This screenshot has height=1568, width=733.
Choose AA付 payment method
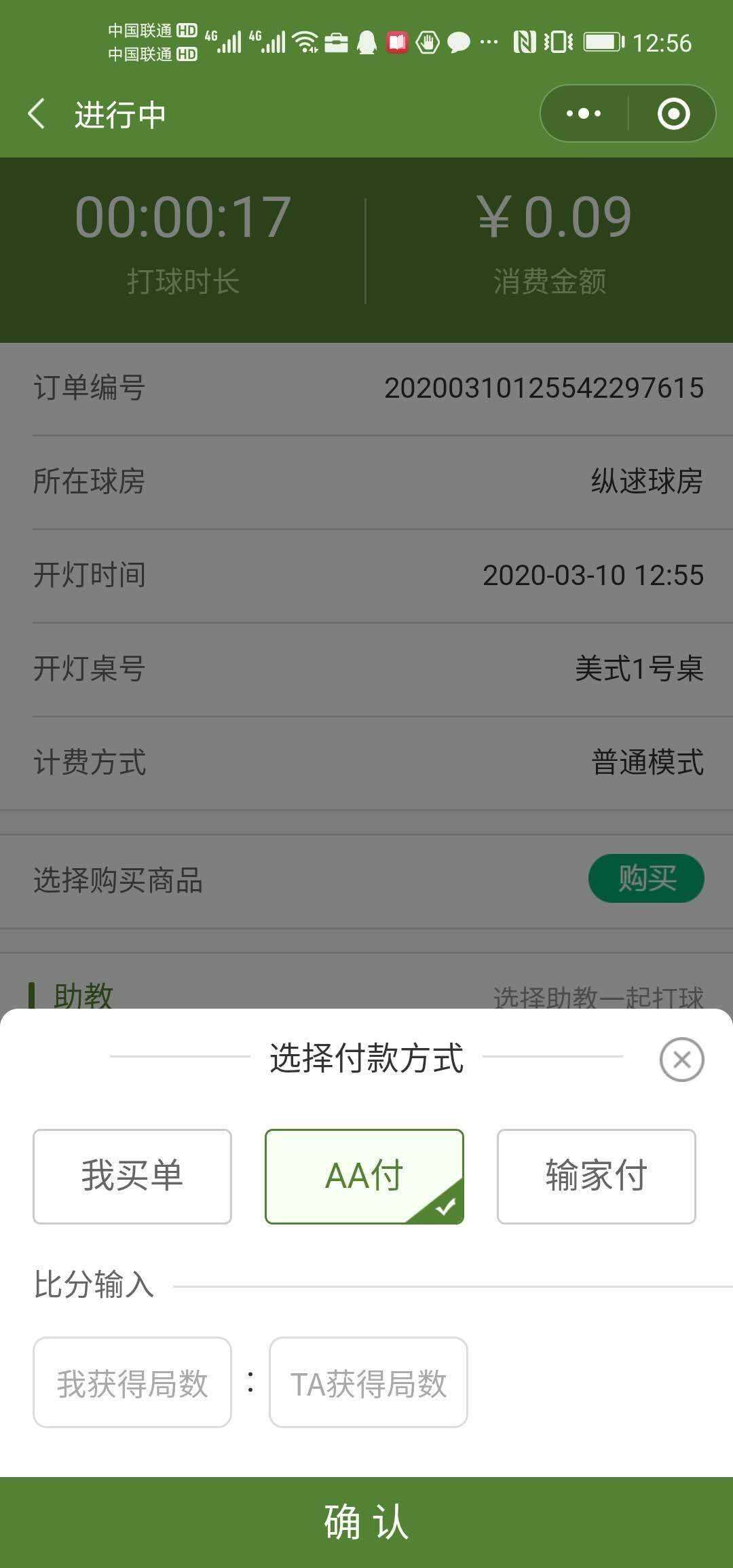point(364,1176)
